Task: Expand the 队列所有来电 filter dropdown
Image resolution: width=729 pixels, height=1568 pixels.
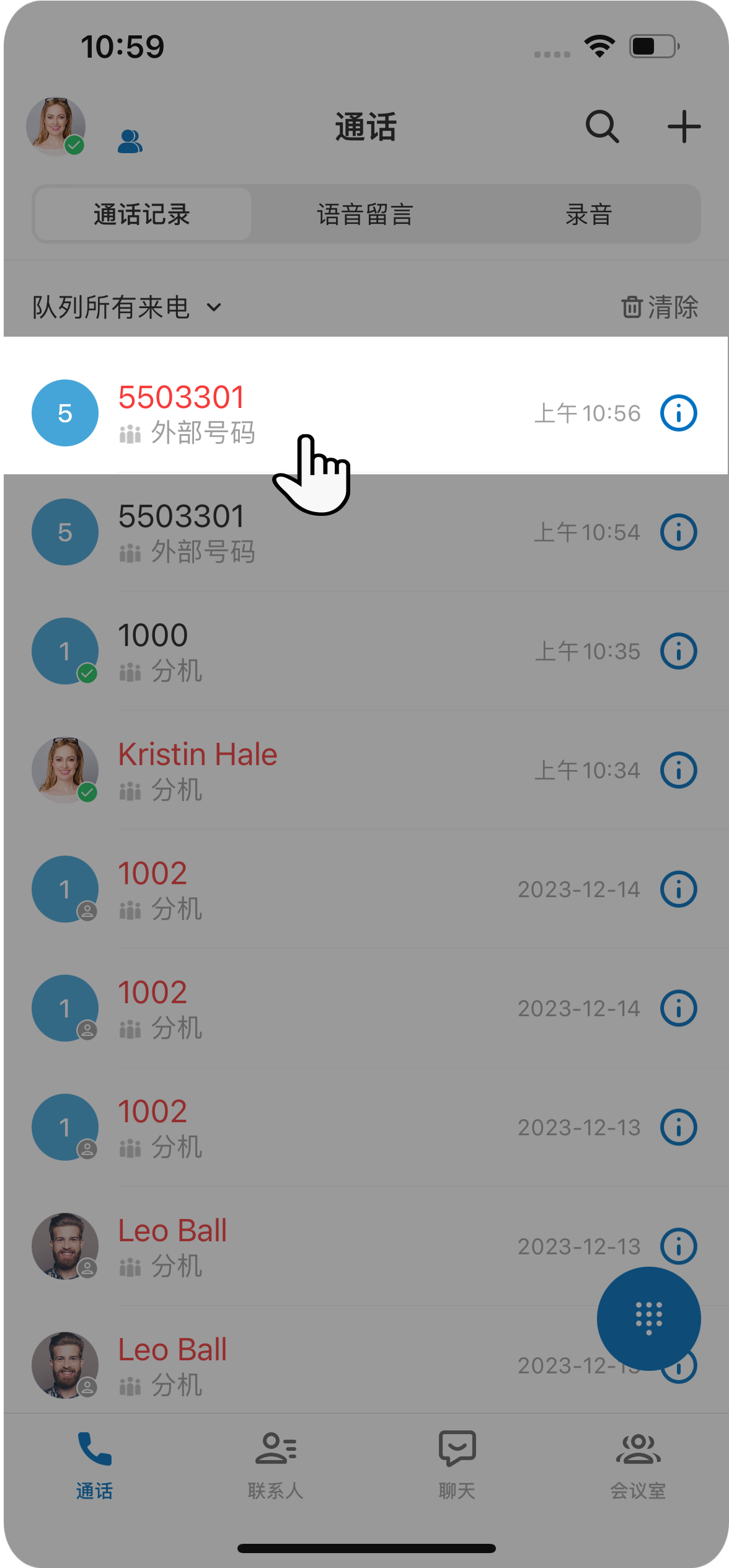Action: click(x=126, y=308)
